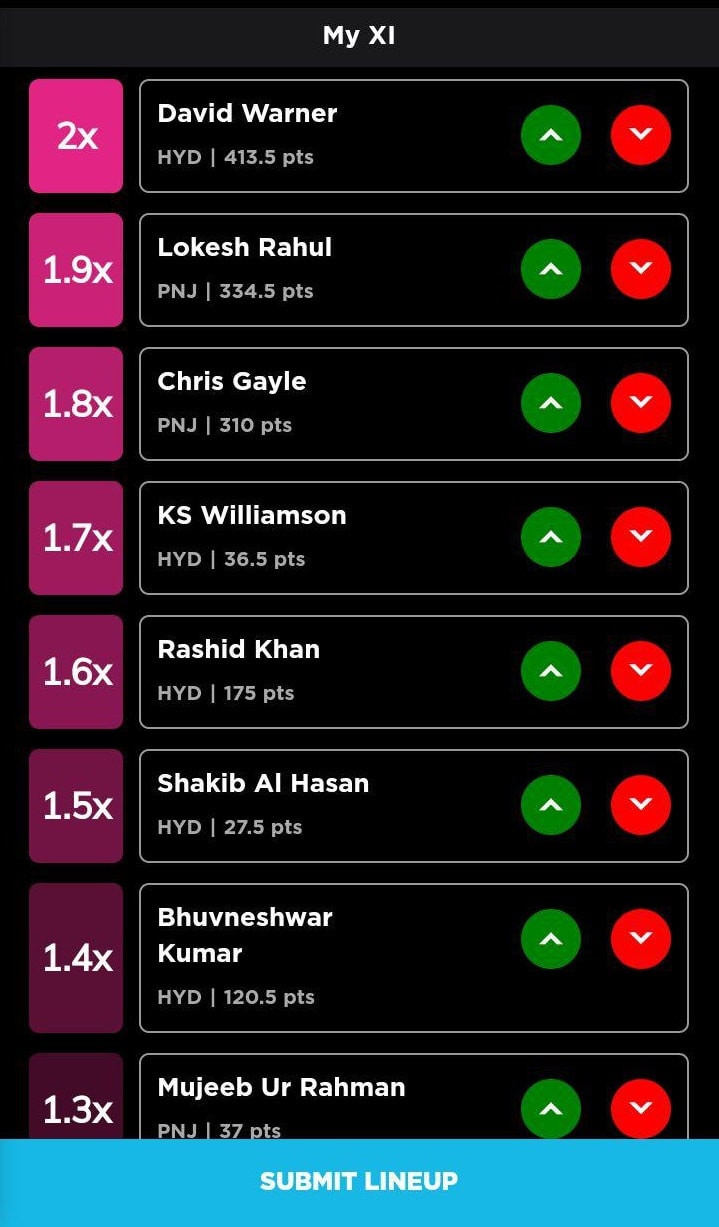Tap the up arrow for Chris Gayle
Viewport: 719px width, 1227px height.
pos(551,403)
